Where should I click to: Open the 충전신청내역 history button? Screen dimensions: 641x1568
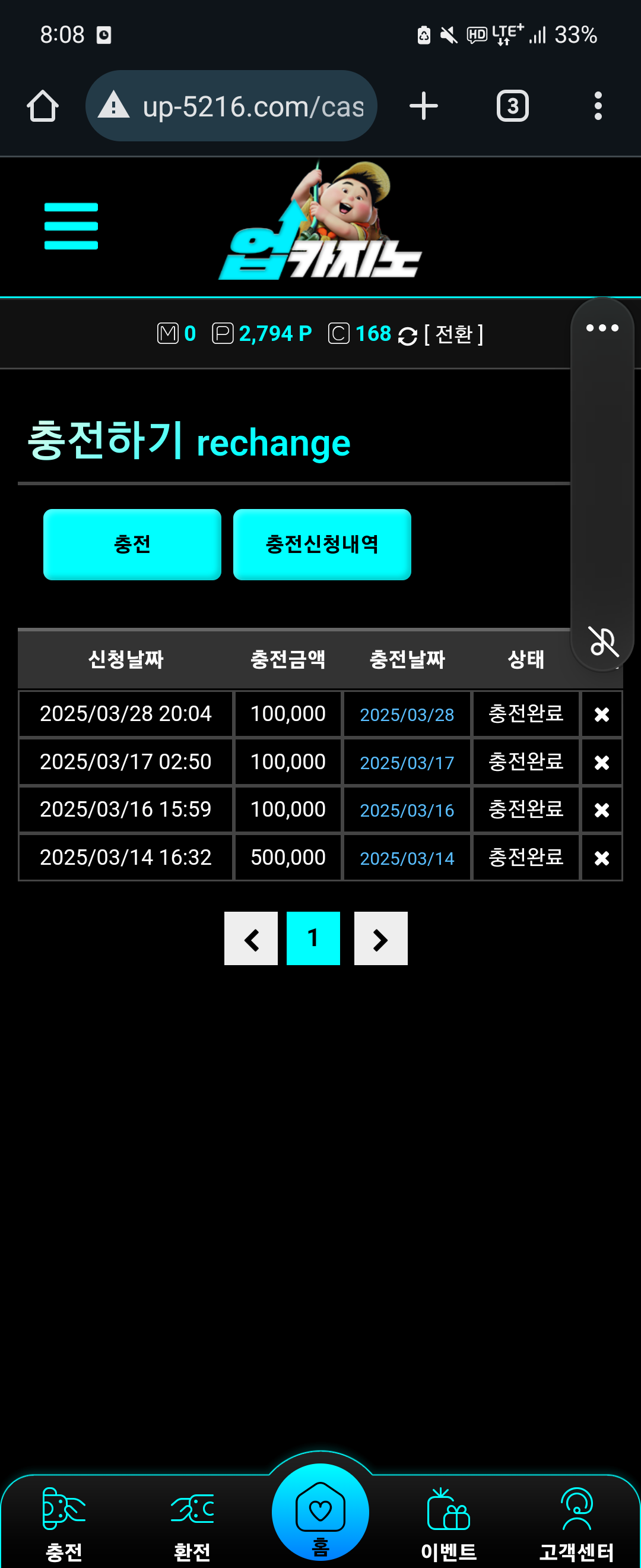tap(322, 543)
